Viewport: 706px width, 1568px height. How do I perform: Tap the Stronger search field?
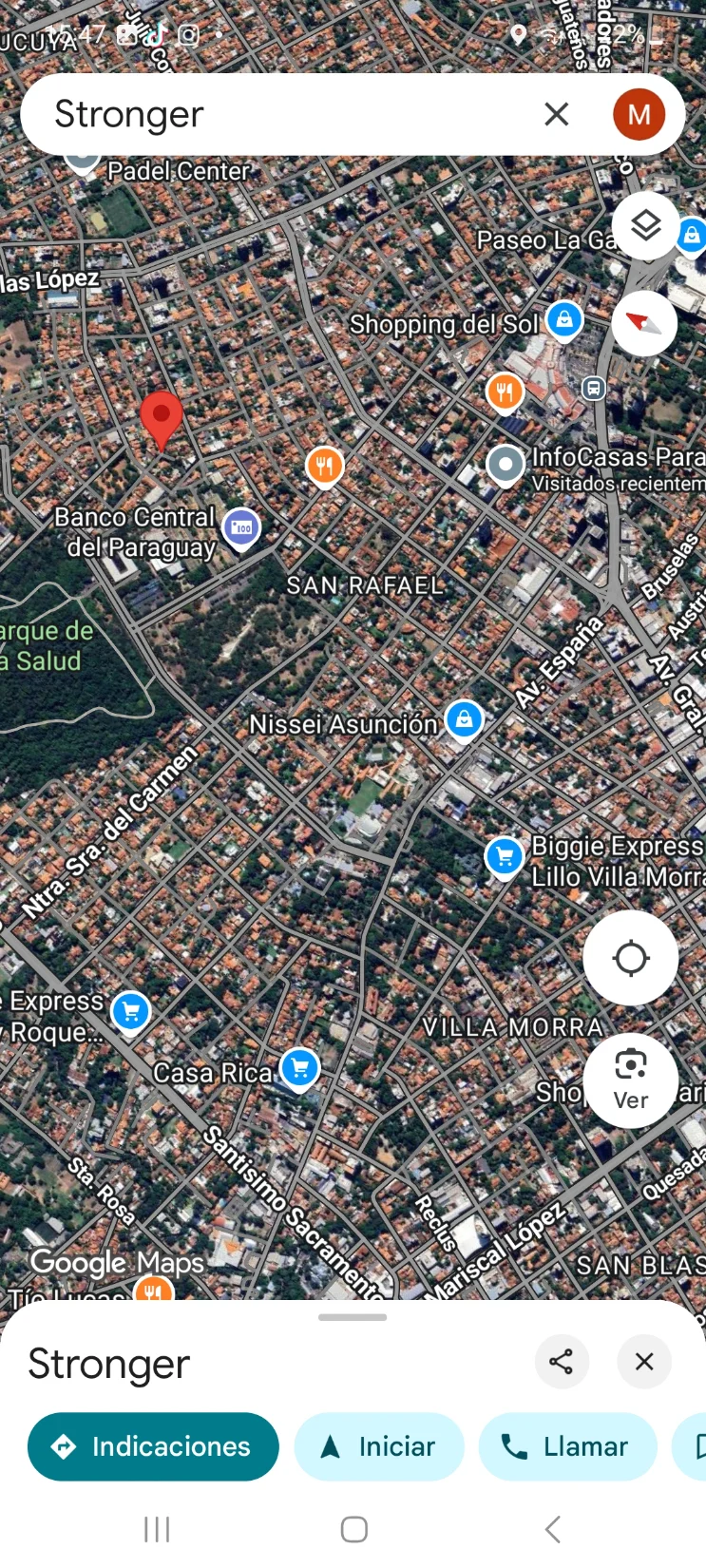[285, 115]
